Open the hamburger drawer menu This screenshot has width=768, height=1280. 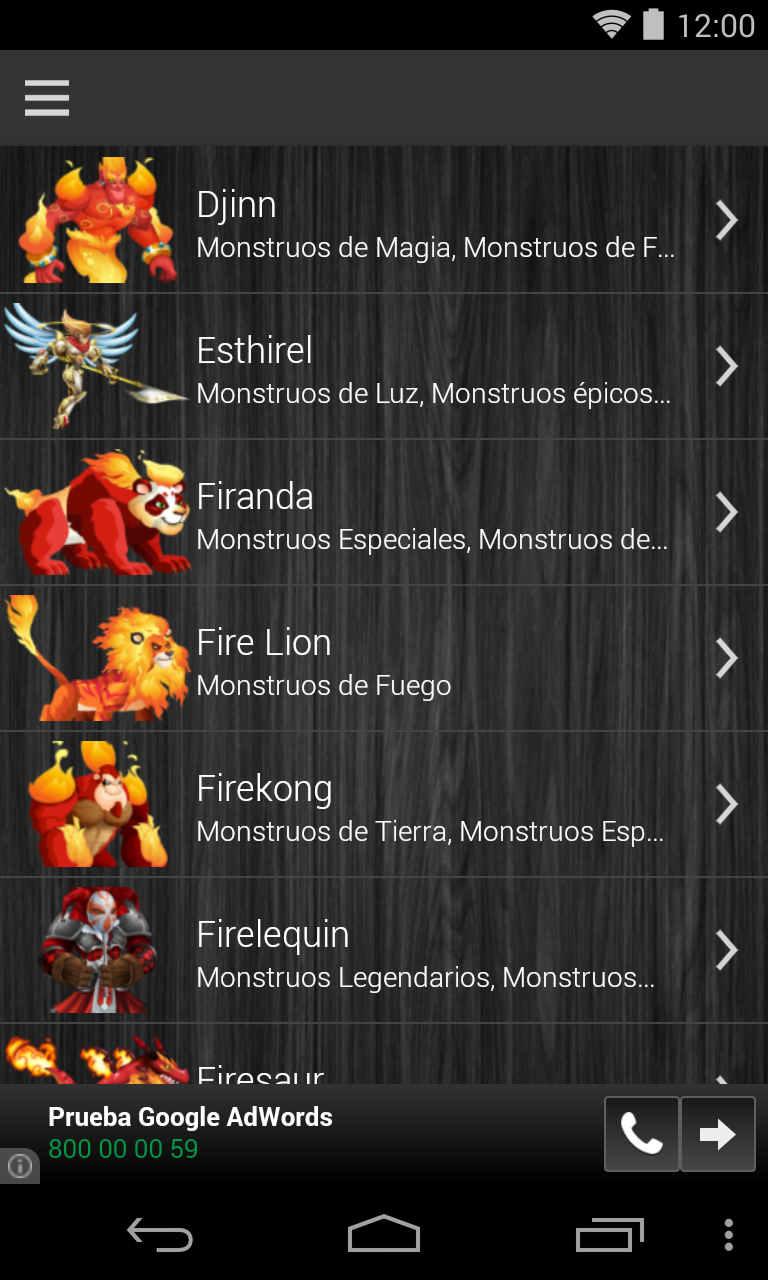pyautogui.click(x=47, y=98)
